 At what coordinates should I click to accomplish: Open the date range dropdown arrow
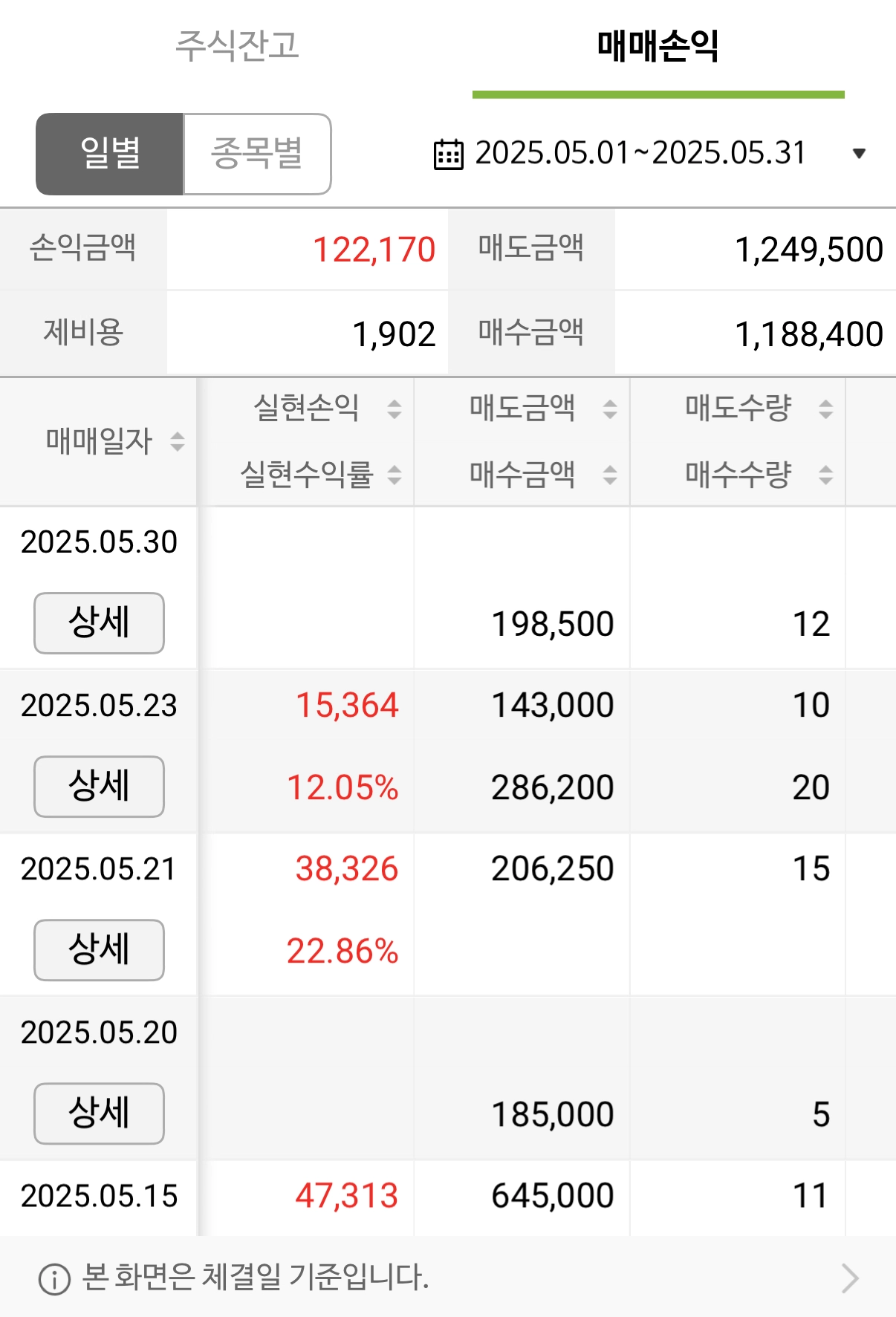tap(860, 153)
